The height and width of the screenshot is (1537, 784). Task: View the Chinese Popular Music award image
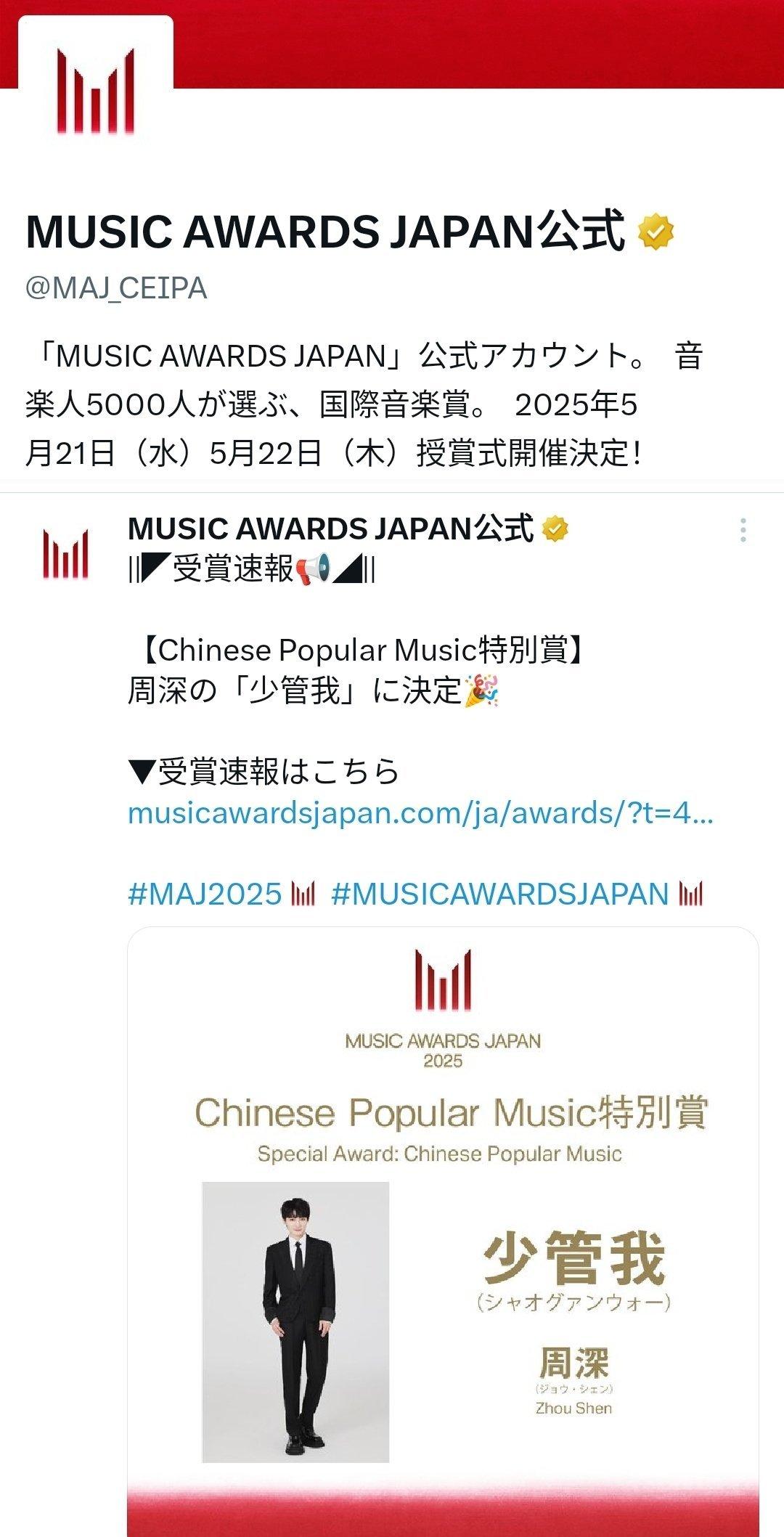coord(443,1227)
